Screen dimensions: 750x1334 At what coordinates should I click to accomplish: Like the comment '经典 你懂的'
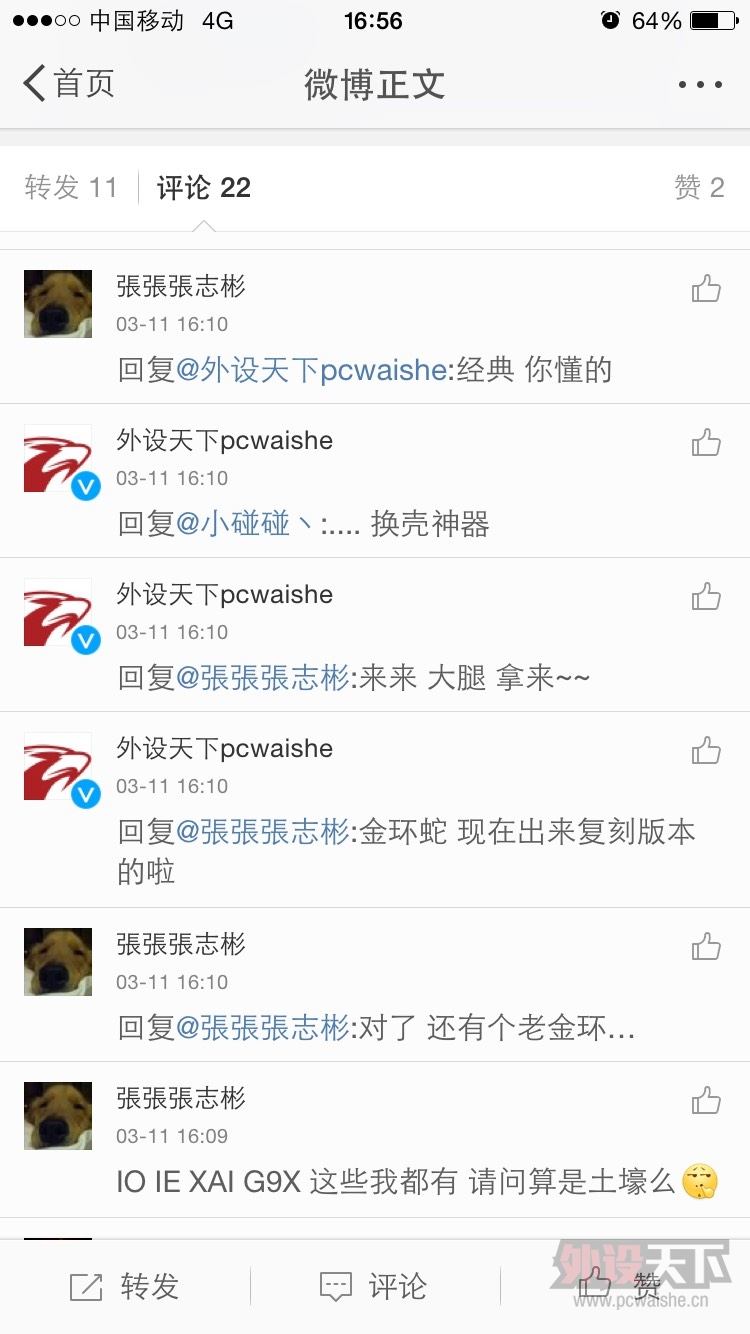[706, 289]
